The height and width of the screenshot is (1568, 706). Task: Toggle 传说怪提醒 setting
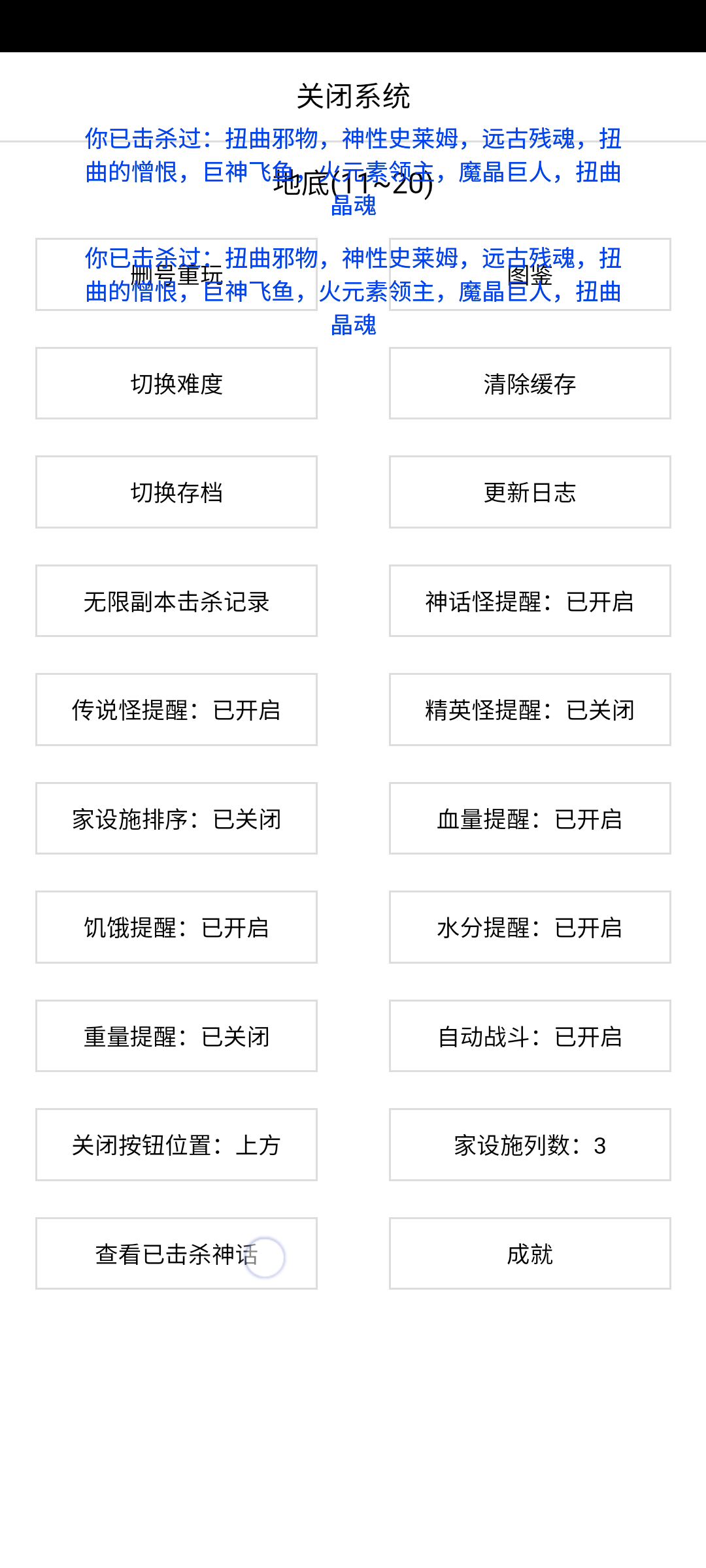pyautogui.click(x=176, y=710)
